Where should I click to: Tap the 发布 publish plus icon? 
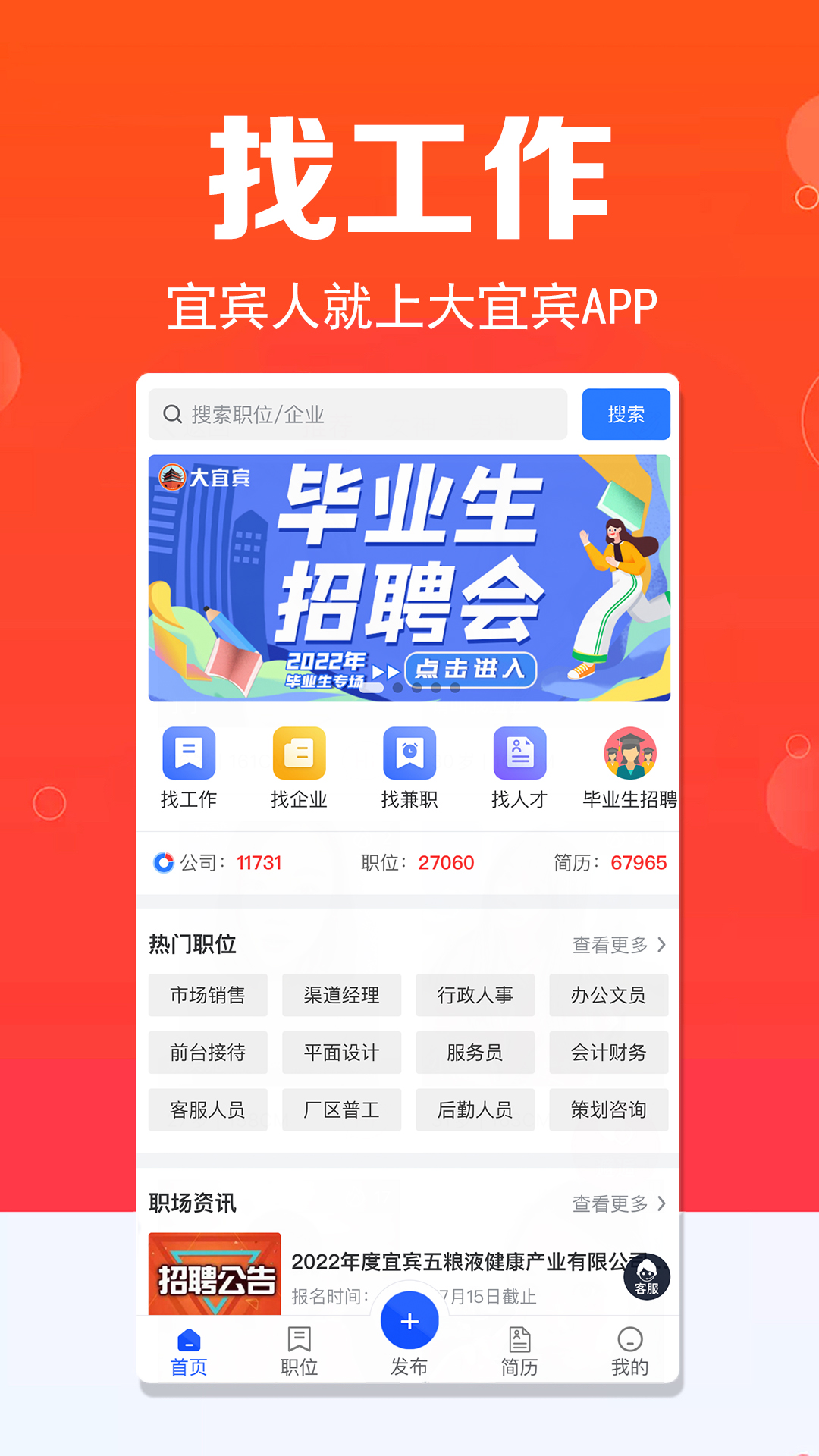pyautogui.click(x=409, y=1321)
